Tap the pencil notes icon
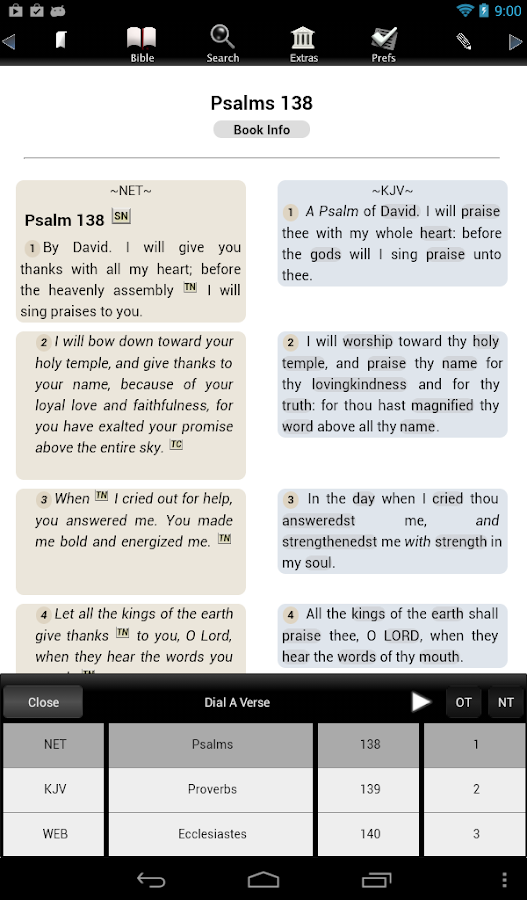 [x=464, y=41]
